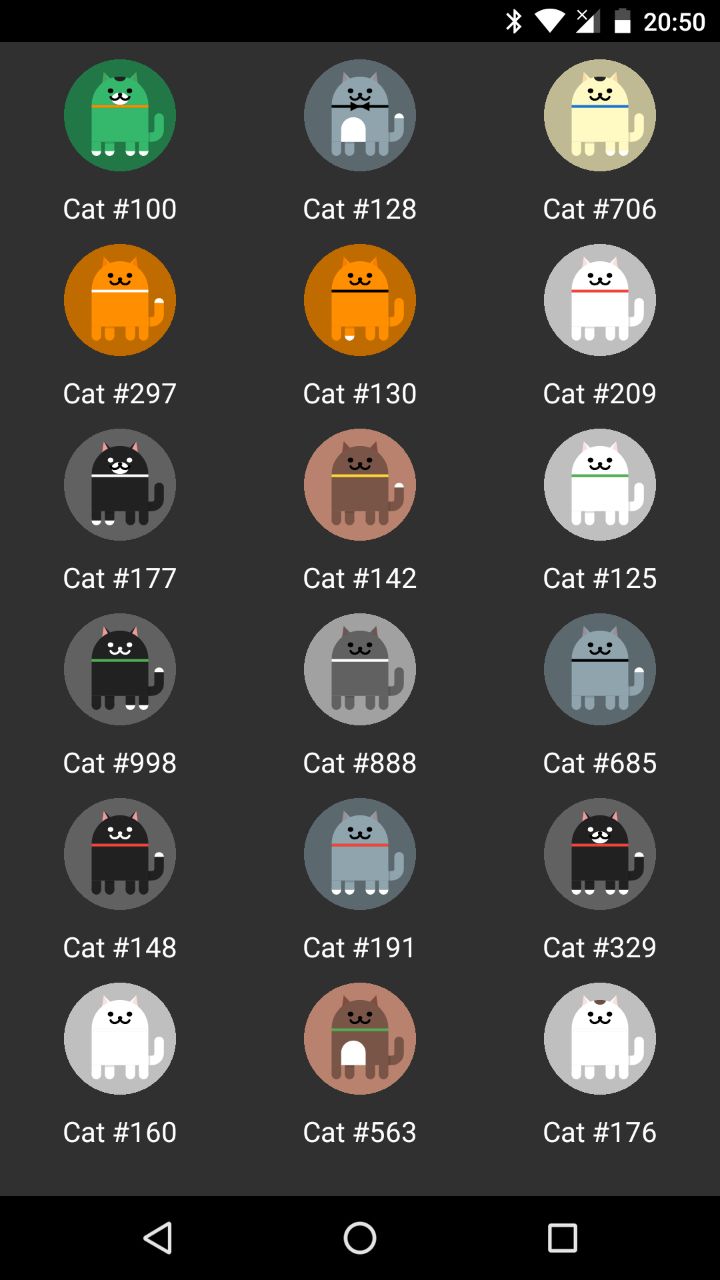This screenshot has width=720, height=1280.
Task: Select black Cat #148
Action: coord(120,854)
